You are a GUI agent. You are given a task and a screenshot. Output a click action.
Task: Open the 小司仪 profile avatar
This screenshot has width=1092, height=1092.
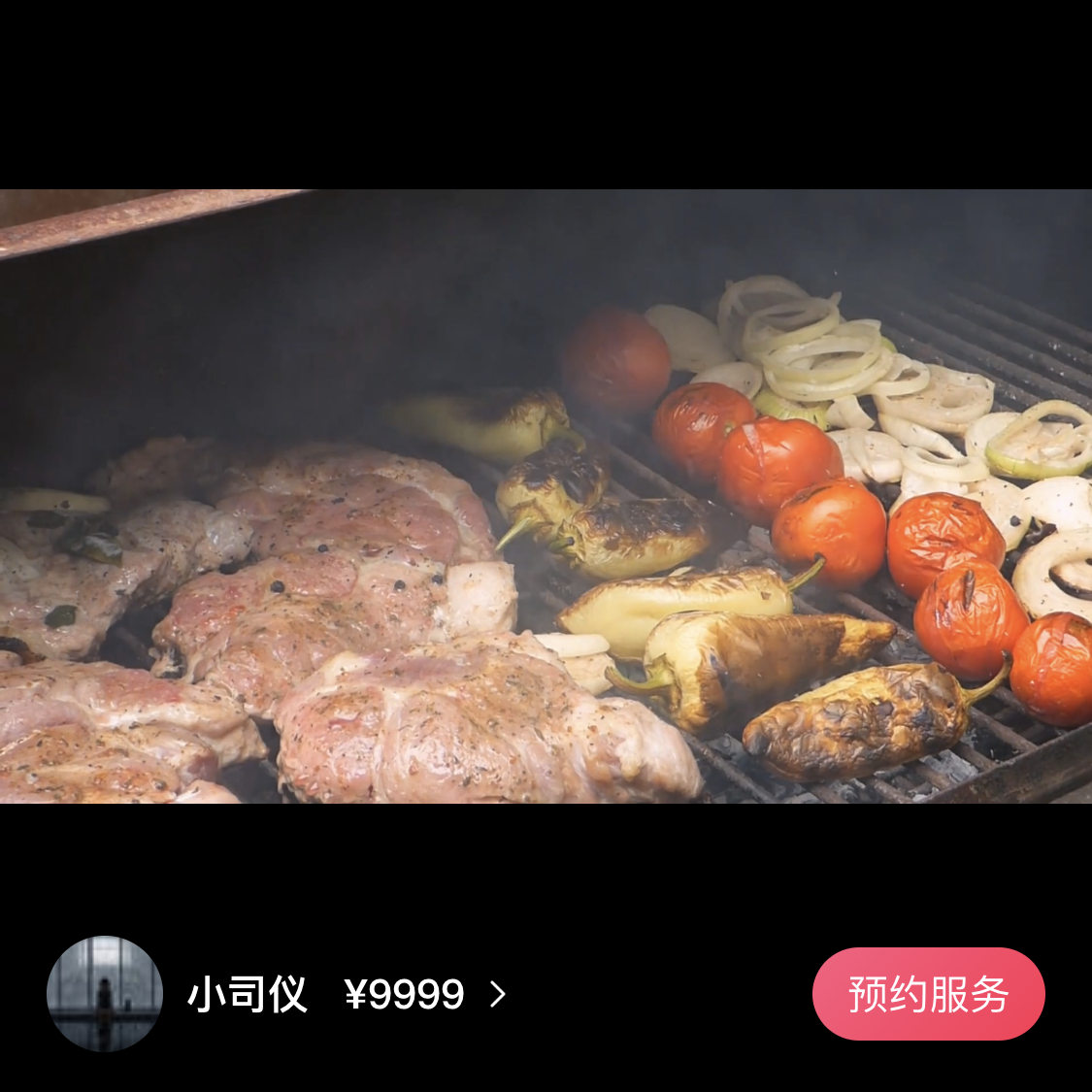click(x=105, y=994)
